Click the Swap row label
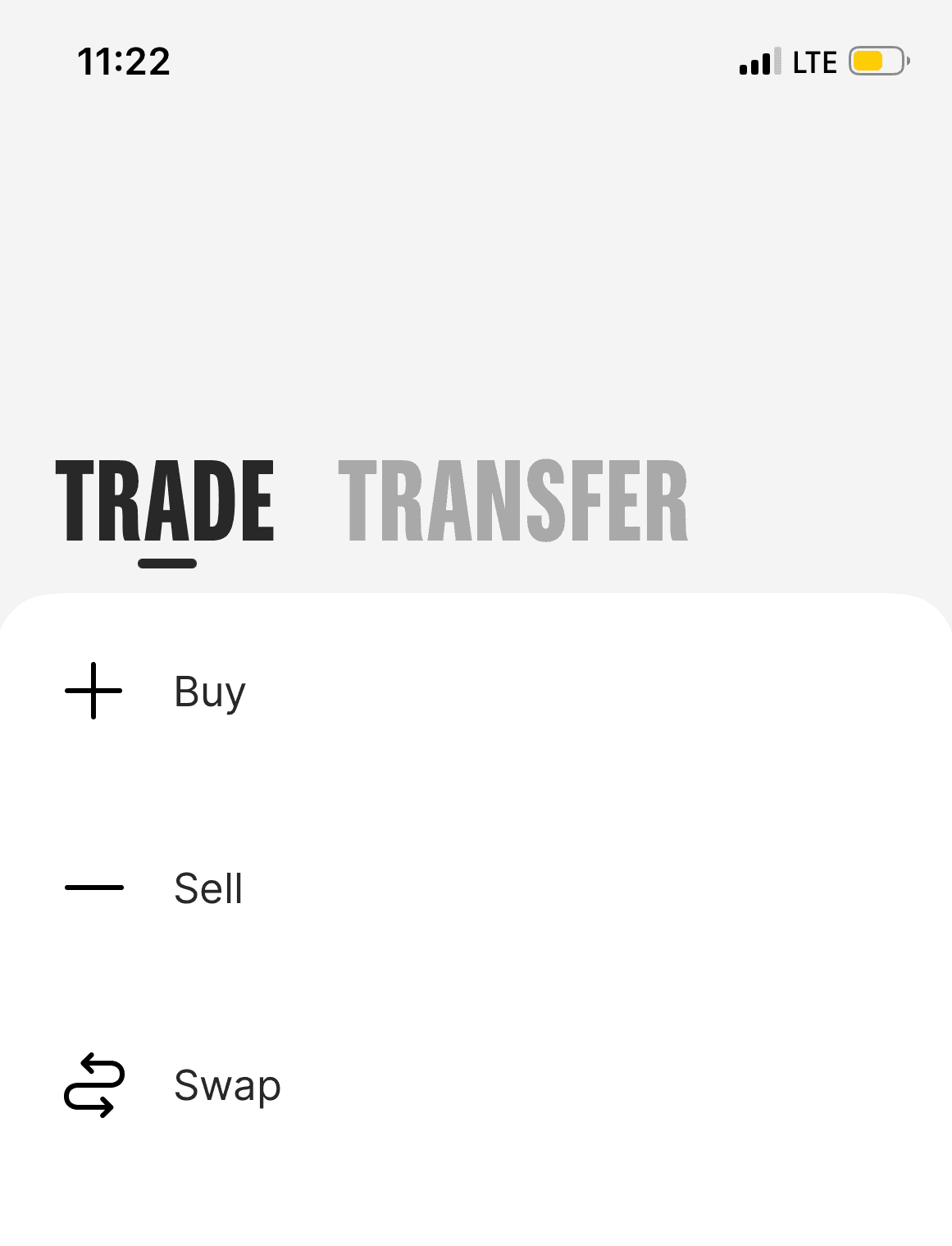This screenshot has width=952, height=1246. click(226, 1085)
